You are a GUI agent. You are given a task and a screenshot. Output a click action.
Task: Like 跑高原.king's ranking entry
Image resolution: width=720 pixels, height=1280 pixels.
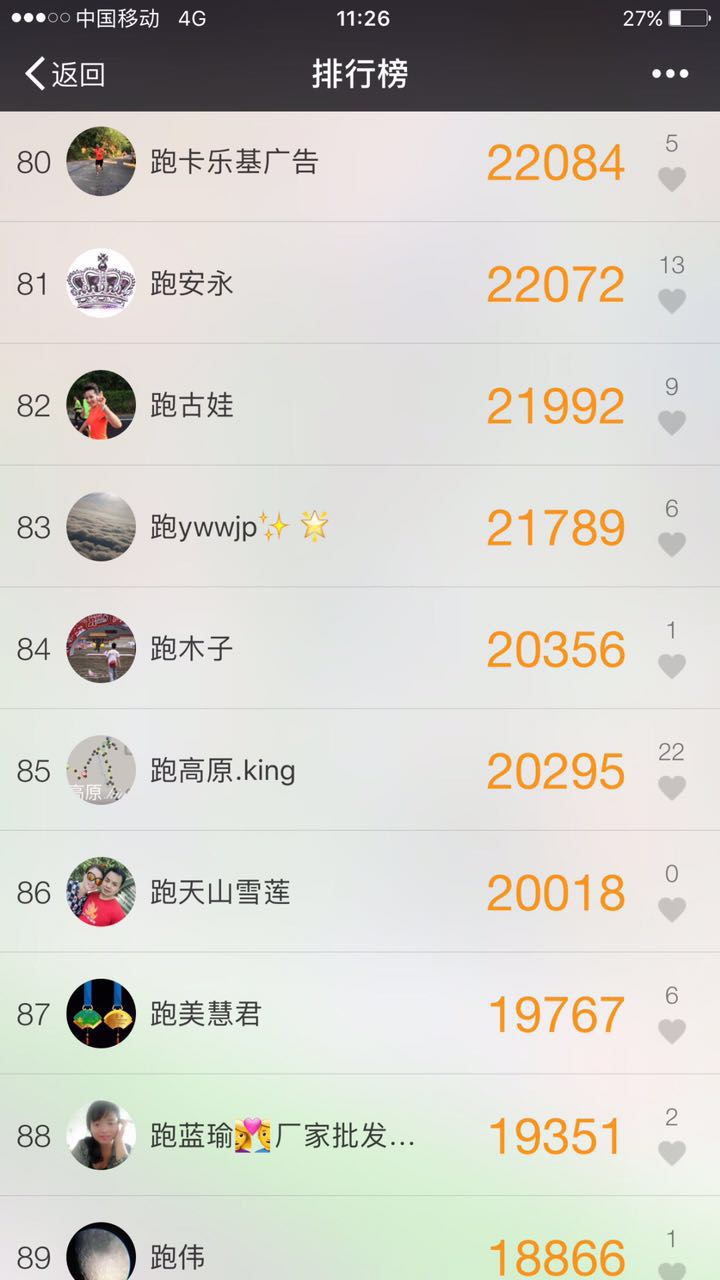click(672, 788)
